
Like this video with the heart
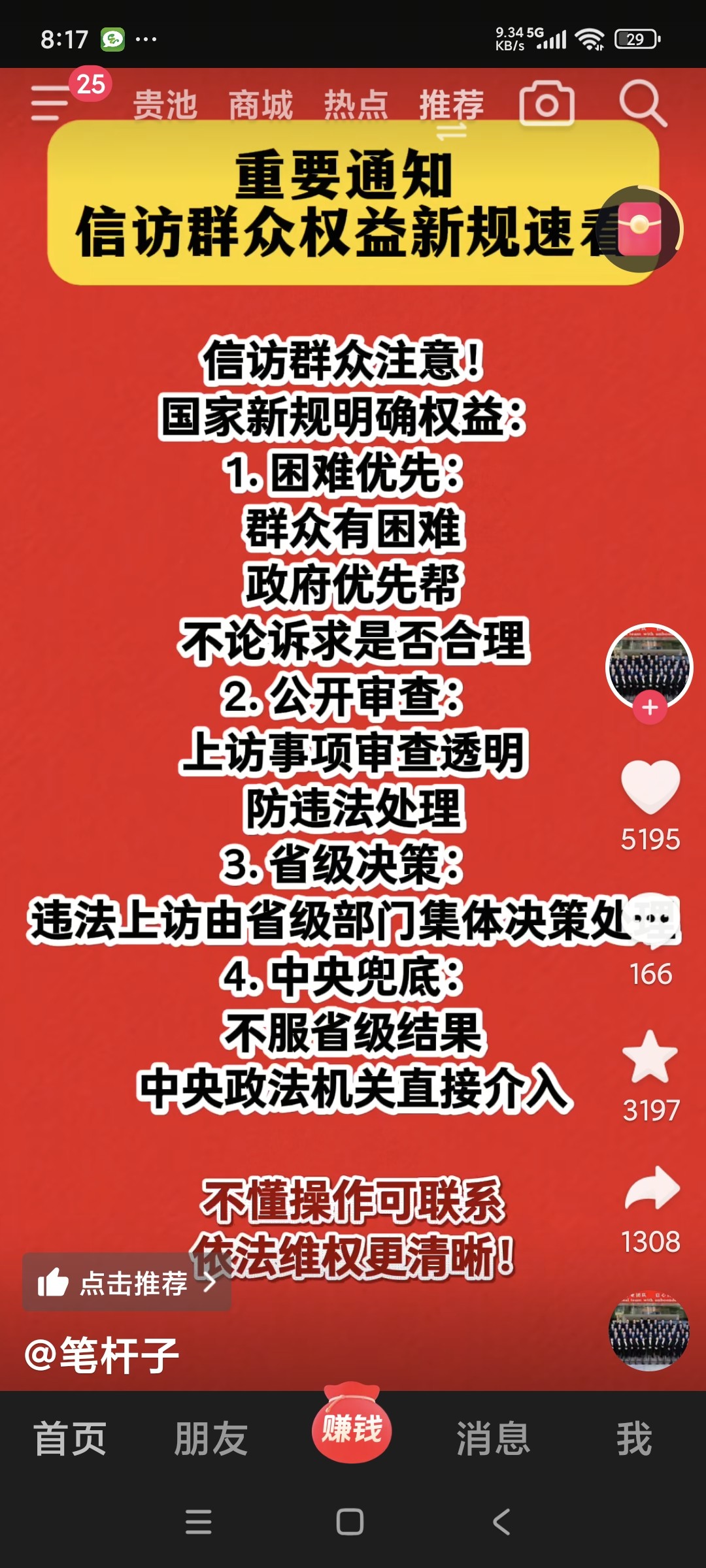pyautogui.click(x=650, y=787)
